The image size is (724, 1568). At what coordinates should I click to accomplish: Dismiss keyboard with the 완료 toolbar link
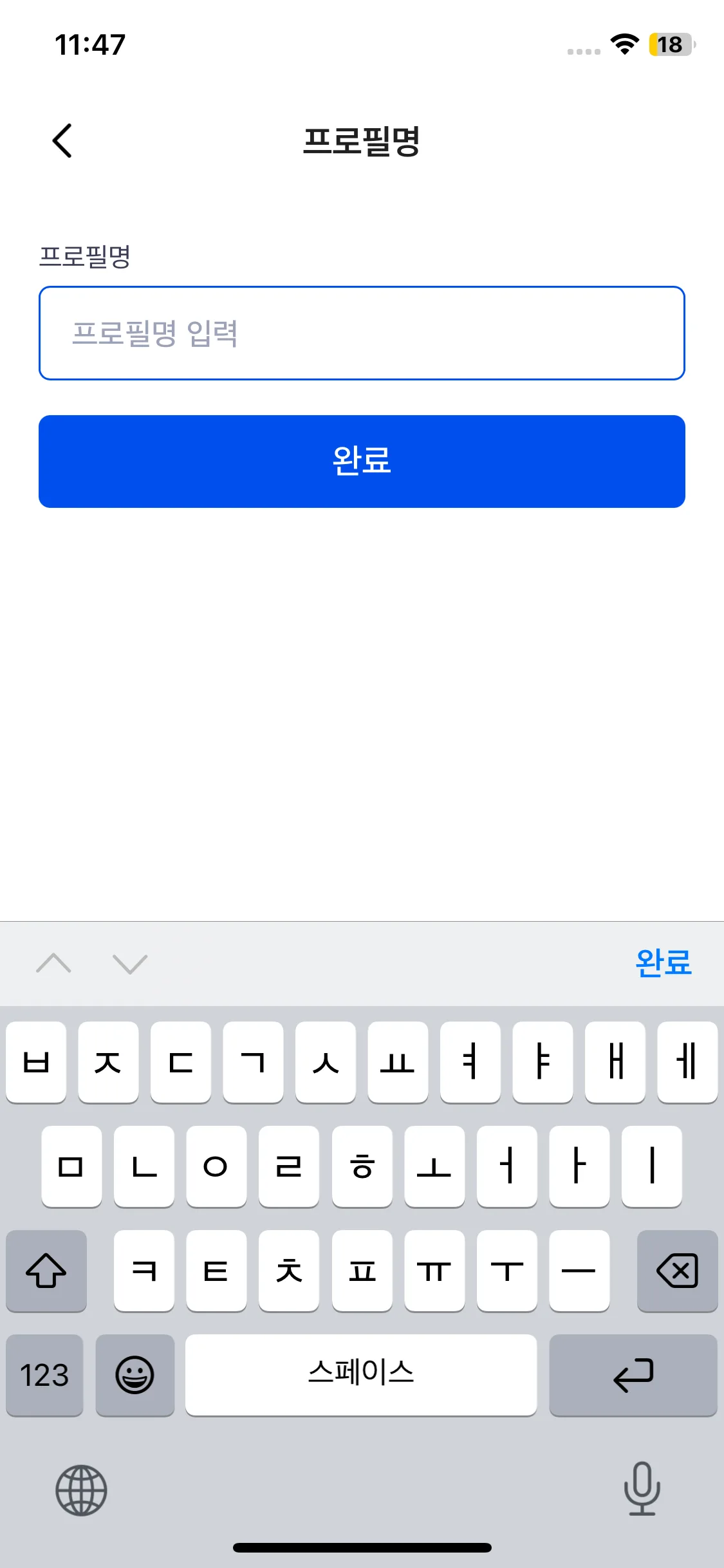point(663,963)
